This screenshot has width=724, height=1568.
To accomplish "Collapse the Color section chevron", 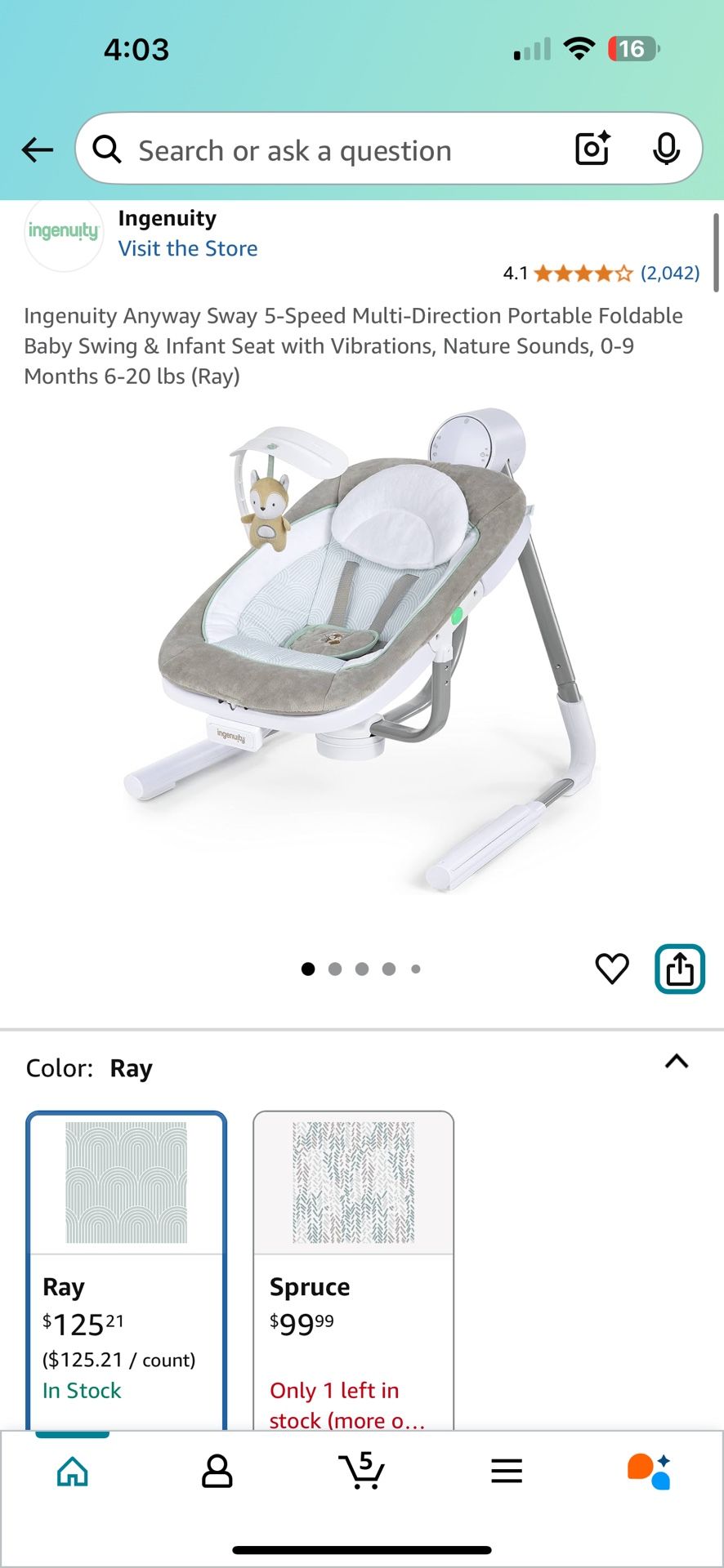I will coord(676,1062).
